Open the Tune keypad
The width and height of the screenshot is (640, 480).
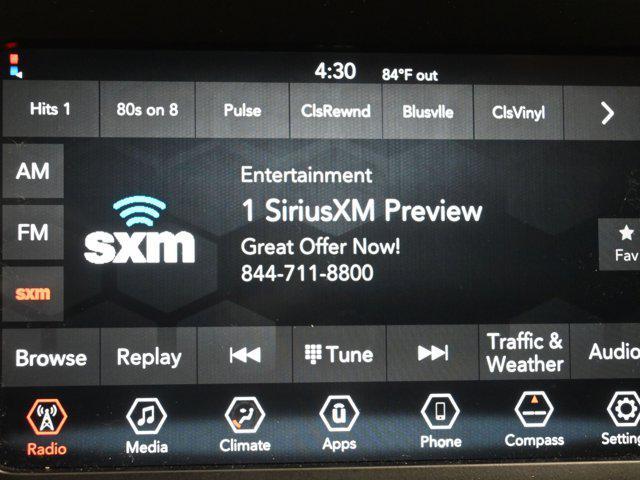(338, 355)
